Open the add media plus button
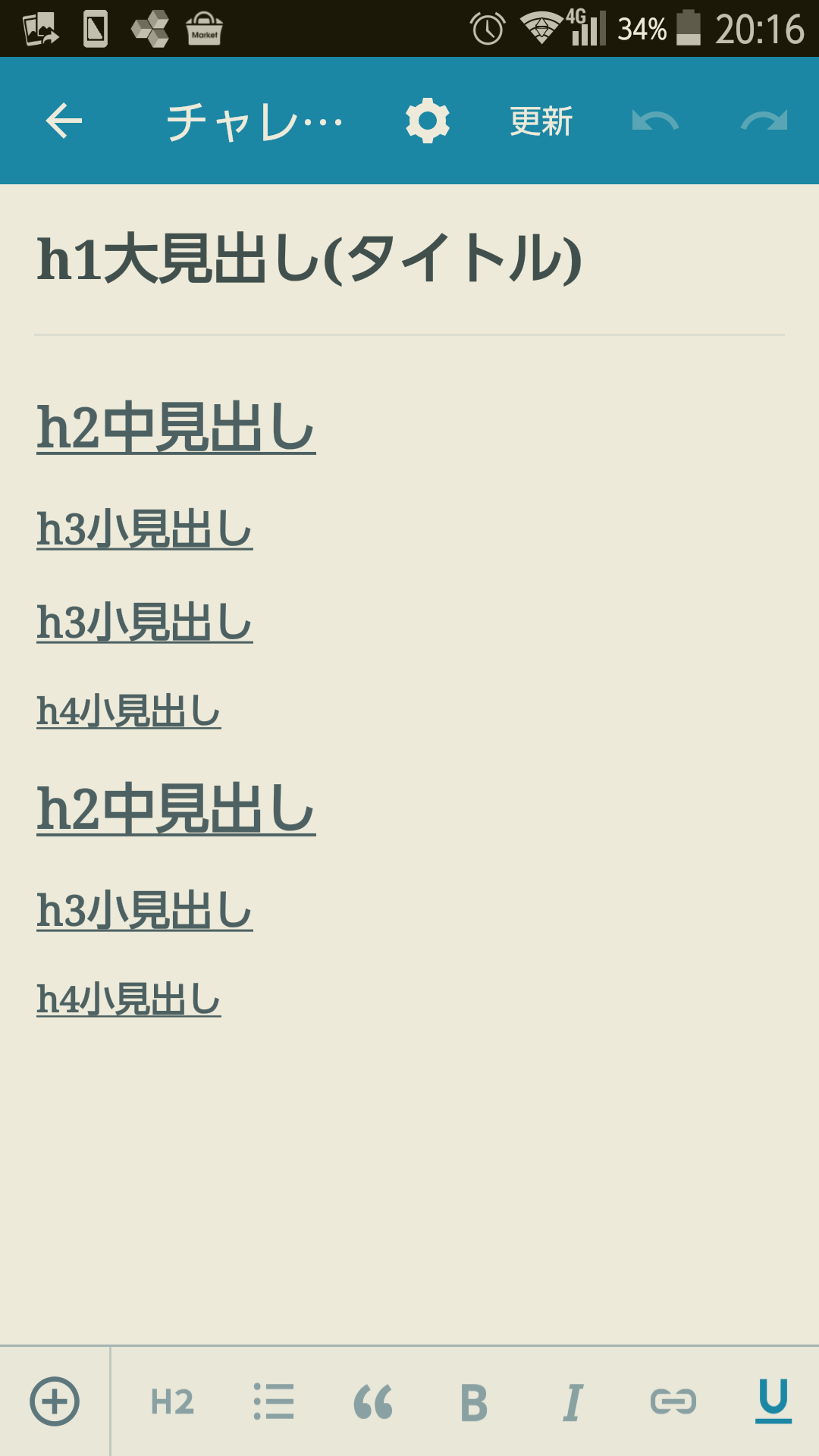 [55, 1401]
